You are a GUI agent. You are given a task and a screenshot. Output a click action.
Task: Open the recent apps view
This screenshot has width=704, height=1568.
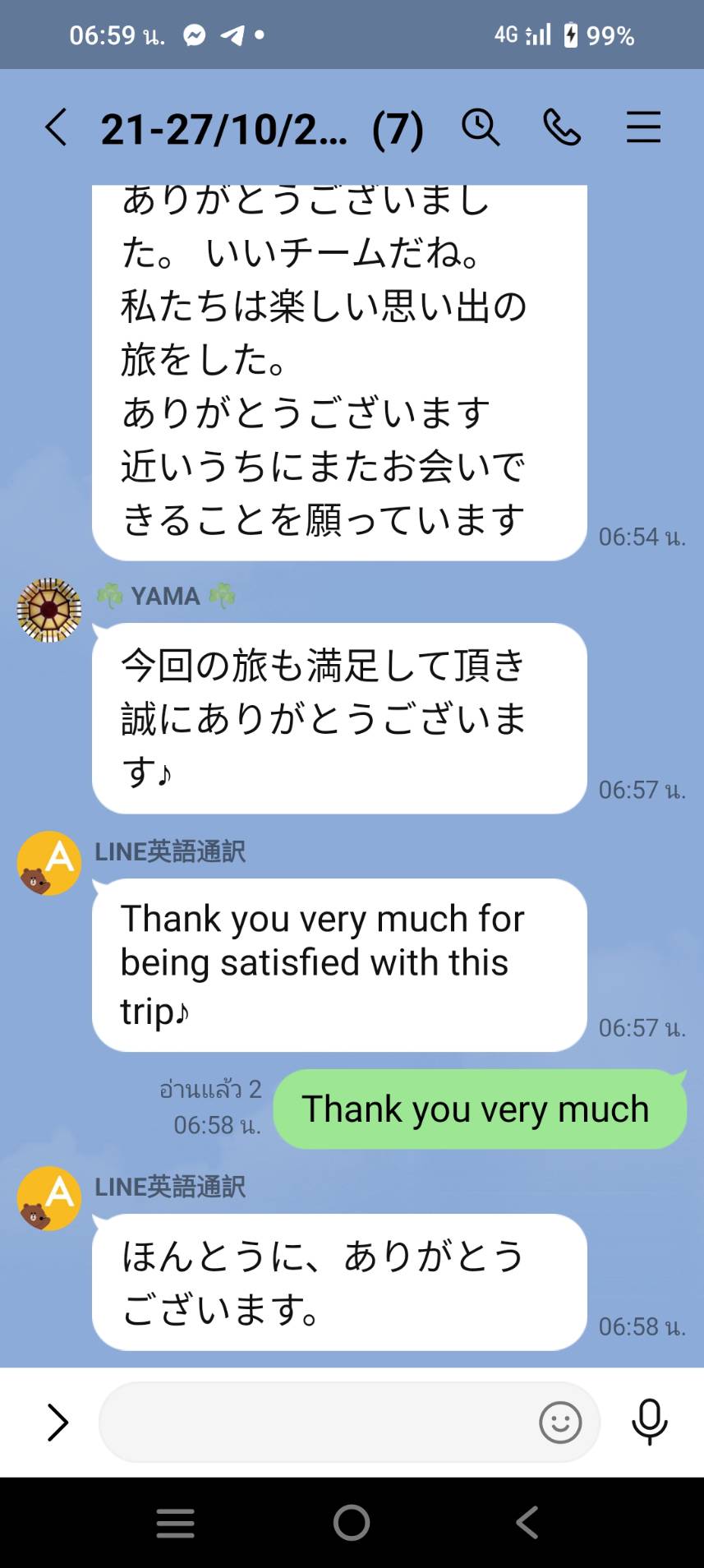[176, 1523]
